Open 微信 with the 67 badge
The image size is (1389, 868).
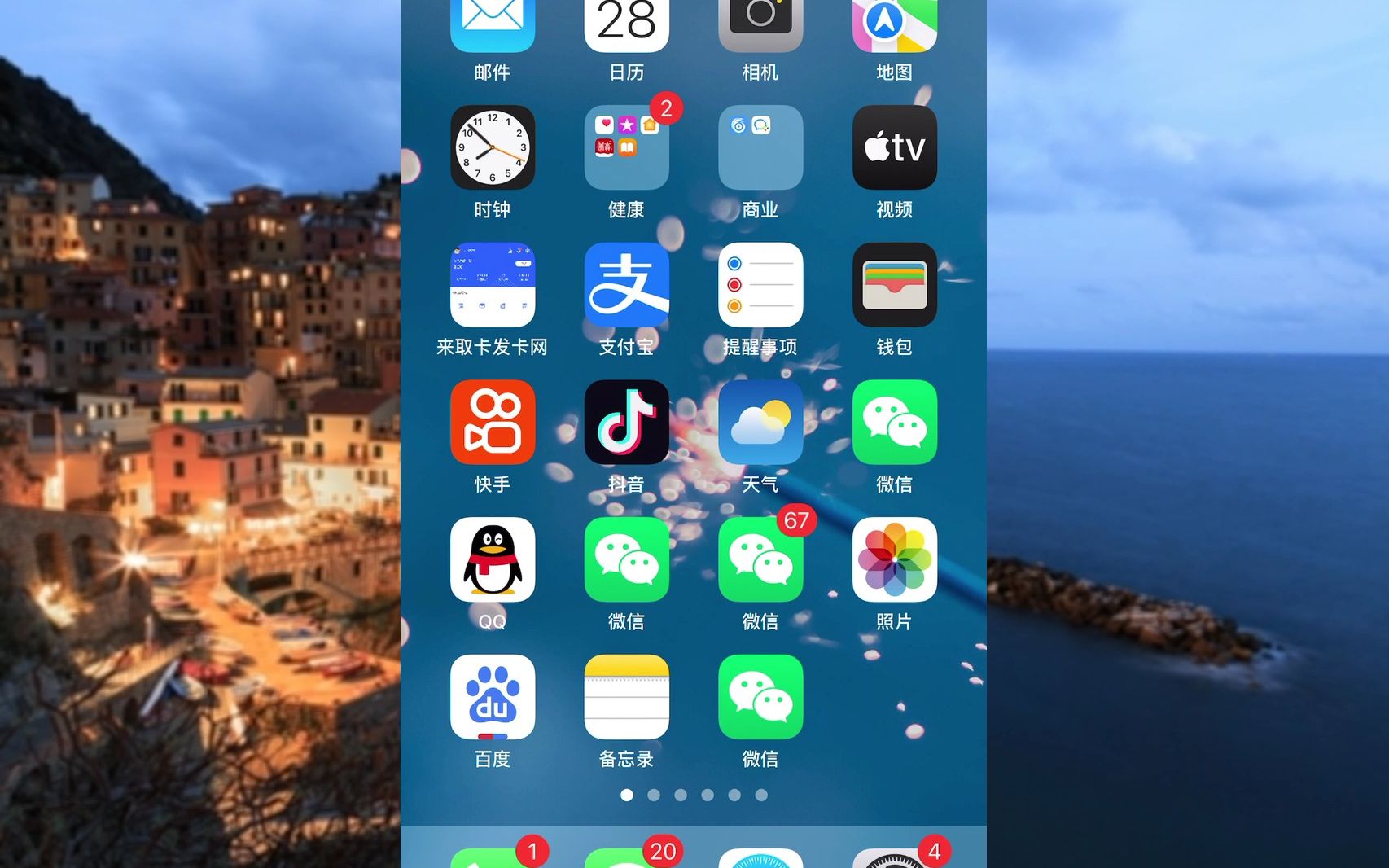coord(760,559)
